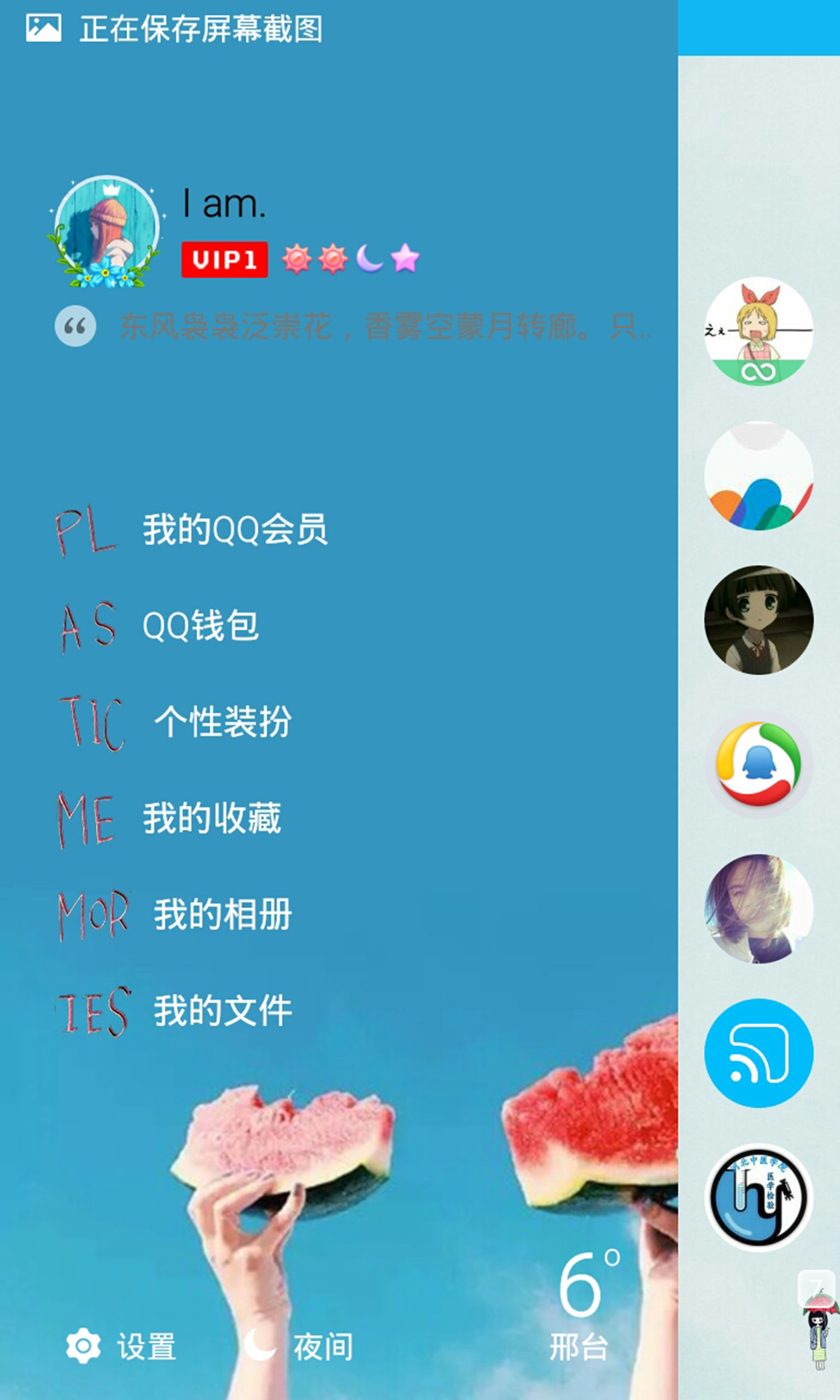Image resolution: width=840 pixels, height=1400 pixels.
Task: Open the chat with the dark-haired anime avatar
Action: 759,620
